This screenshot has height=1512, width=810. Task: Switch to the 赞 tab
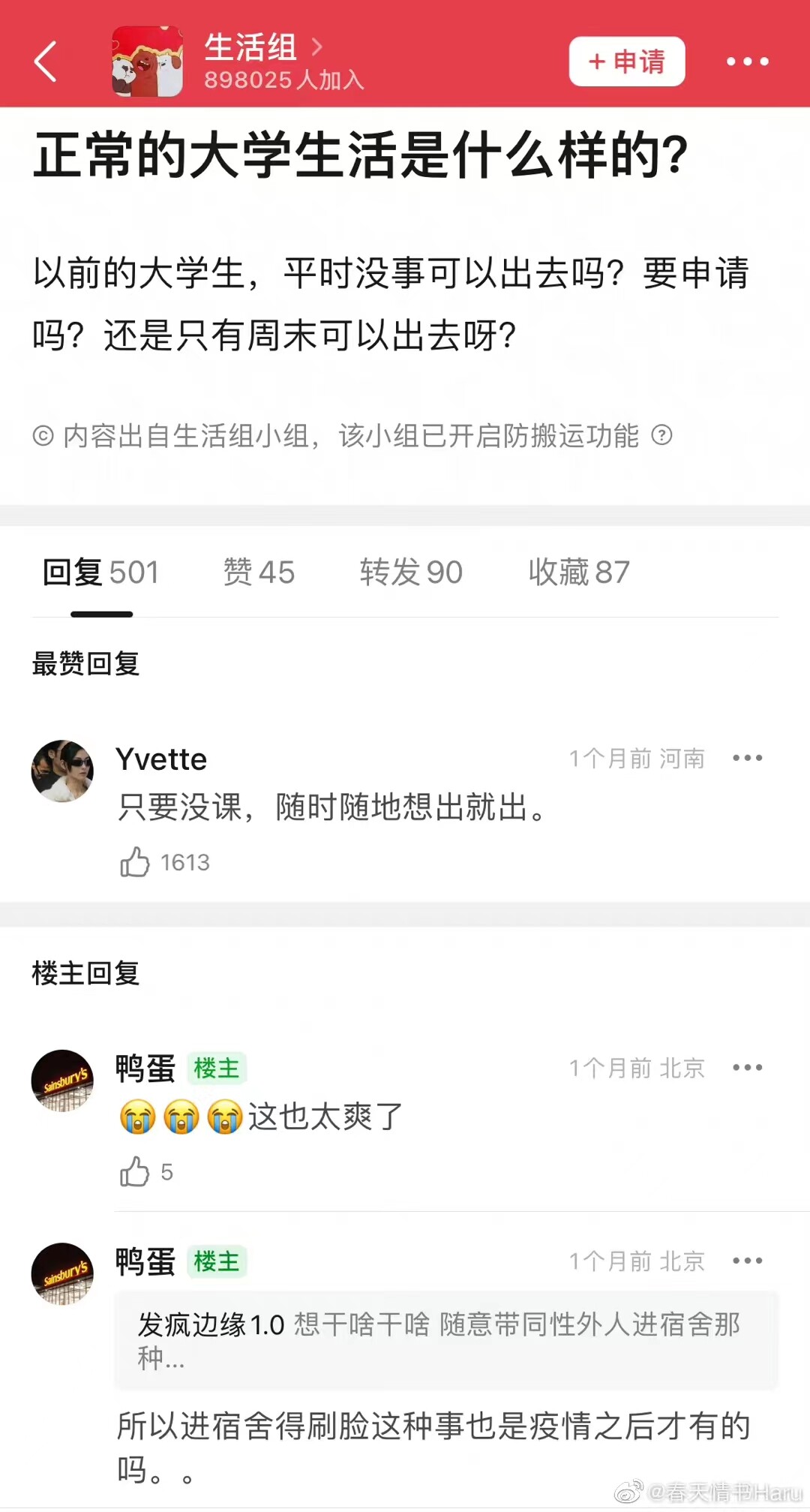coord(259,573)
